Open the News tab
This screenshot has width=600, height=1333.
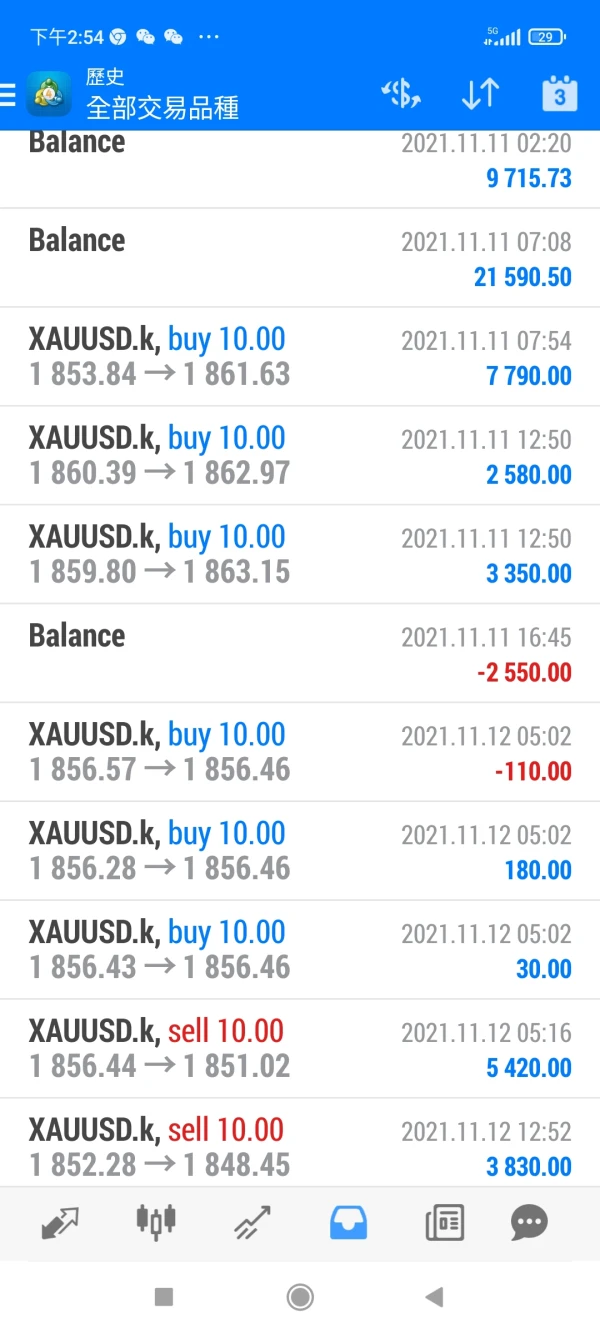444,1222
